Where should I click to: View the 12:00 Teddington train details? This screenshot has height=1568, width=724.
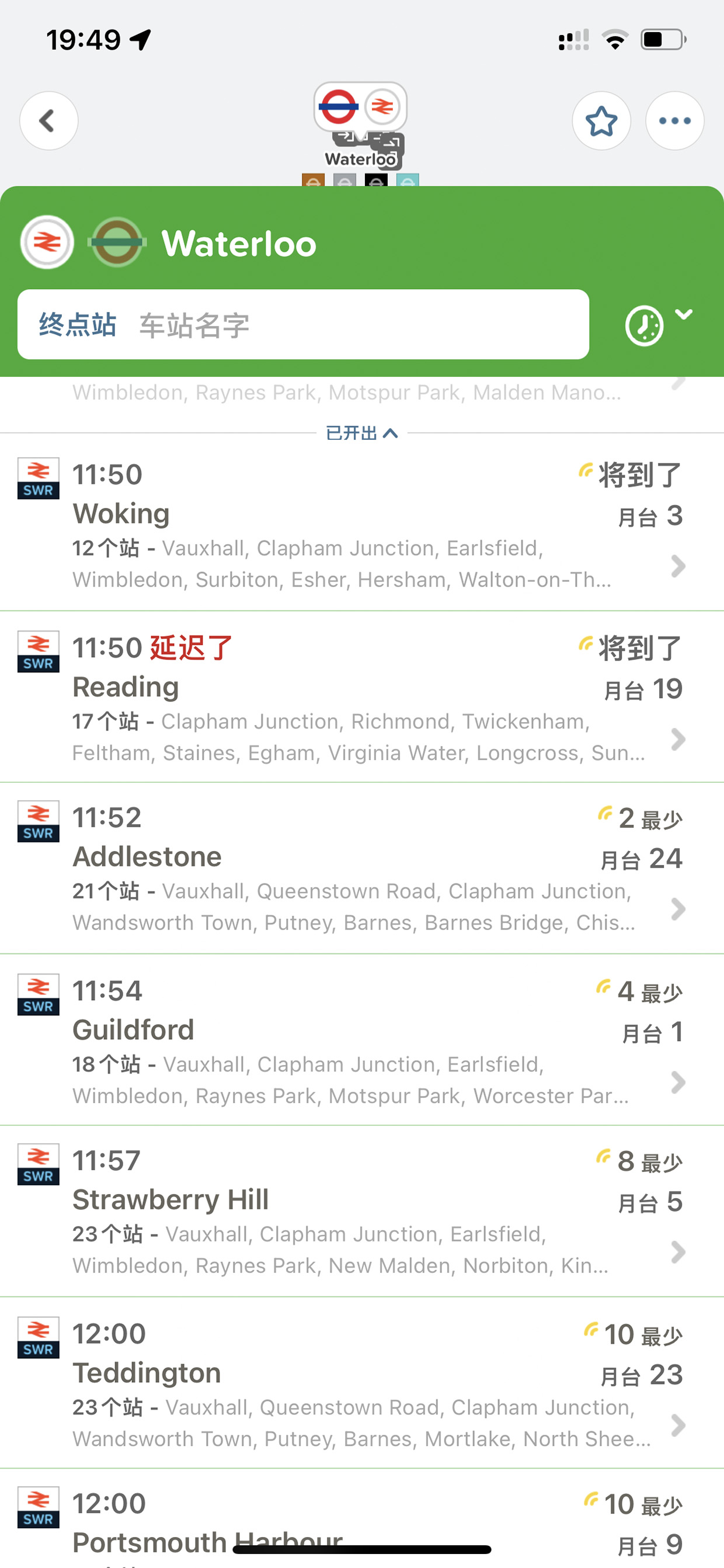362,1383
